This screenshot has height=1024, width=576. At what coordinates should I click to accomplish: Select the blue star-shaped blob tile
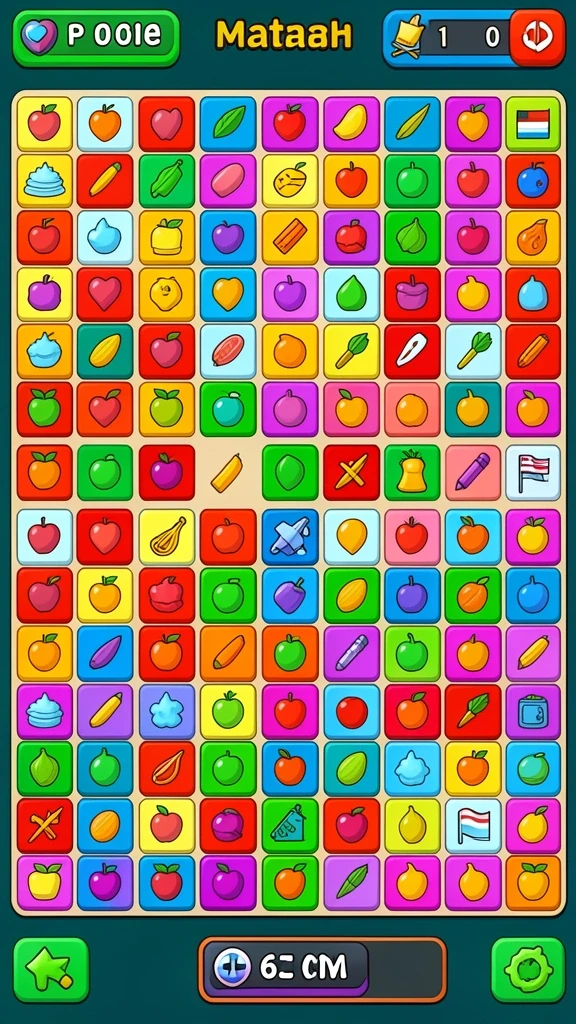[x=167, y=712]
